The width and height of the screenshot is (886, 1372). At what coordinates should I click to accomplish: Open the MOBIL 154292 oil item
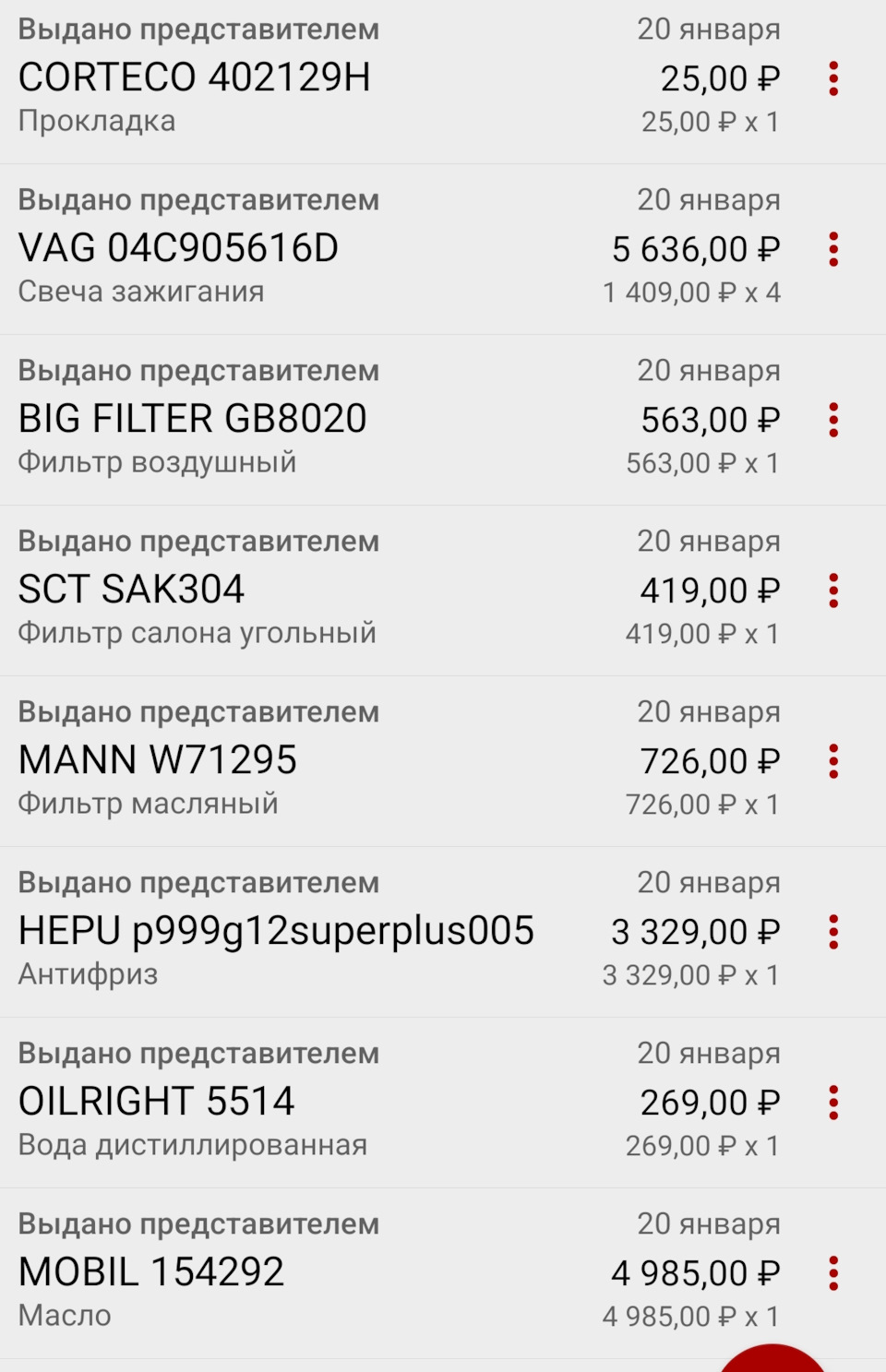click(151, 1272)
